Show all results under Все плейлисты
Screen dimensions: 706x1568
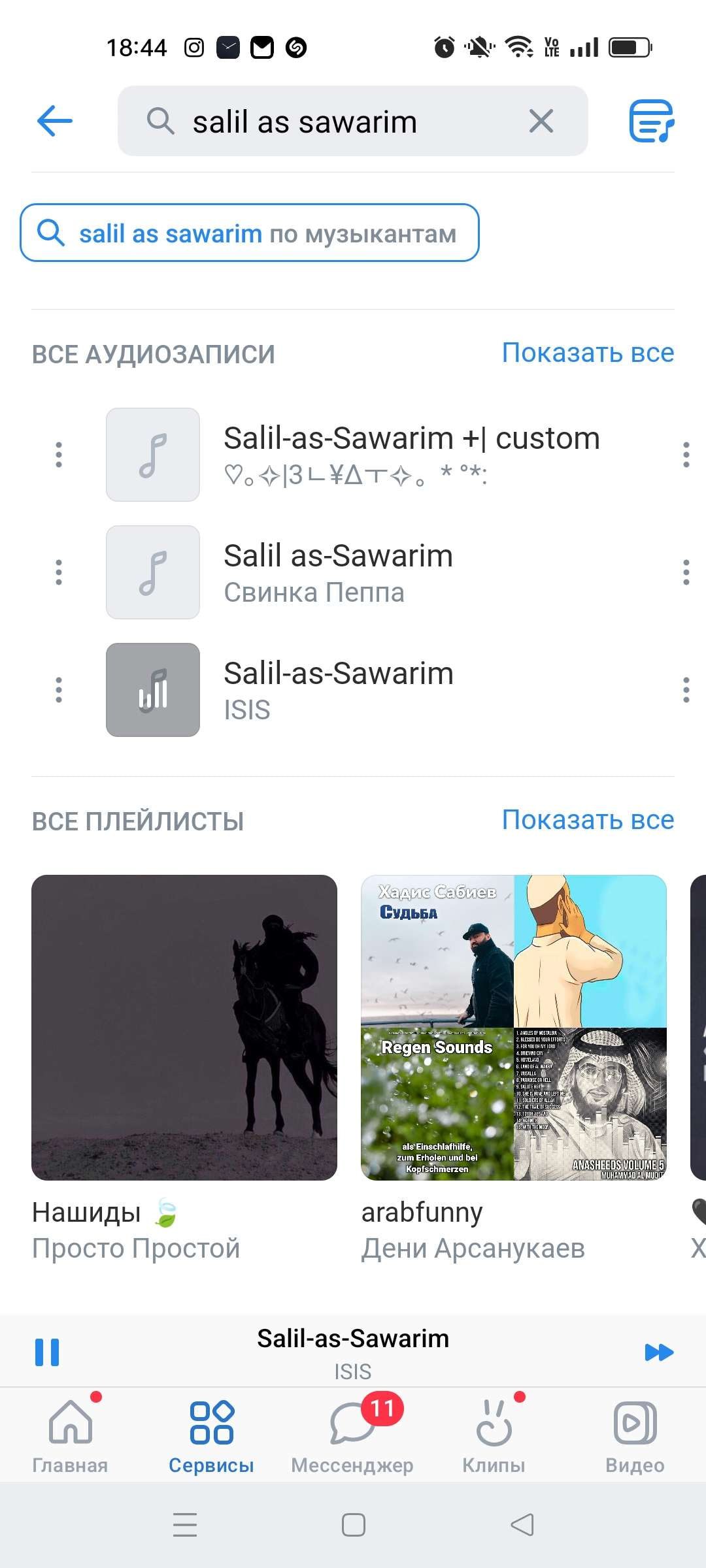[x=587, y=820]
